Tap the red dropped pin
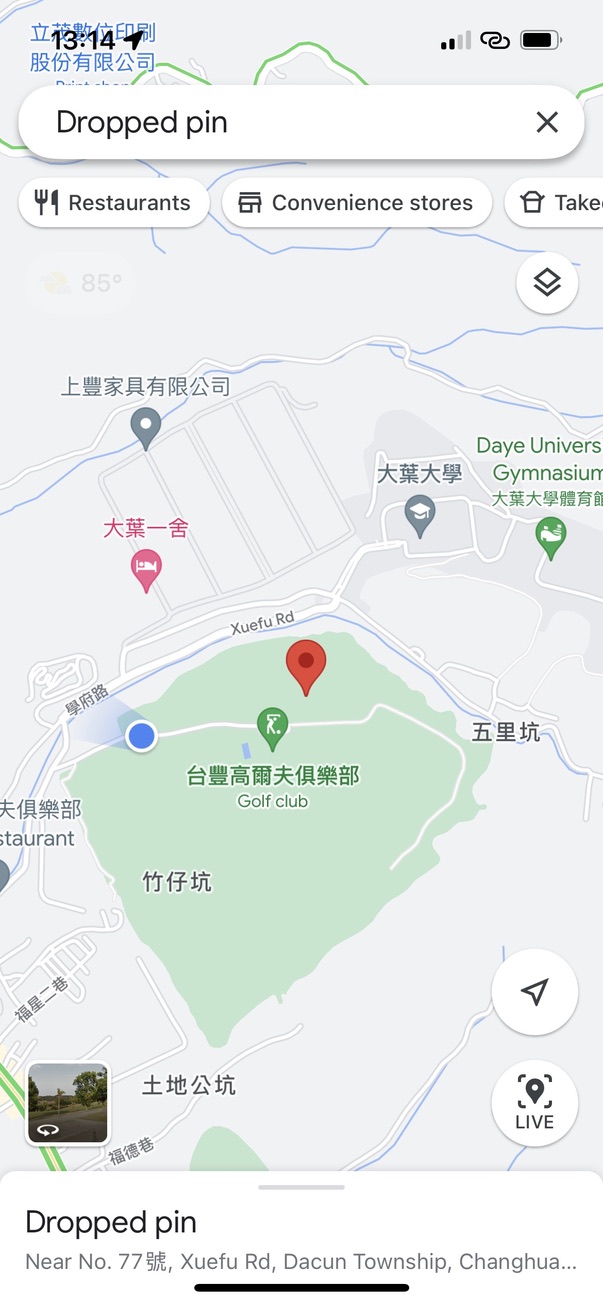This screenshot has height=1304, width=603. tap(306, 667)
